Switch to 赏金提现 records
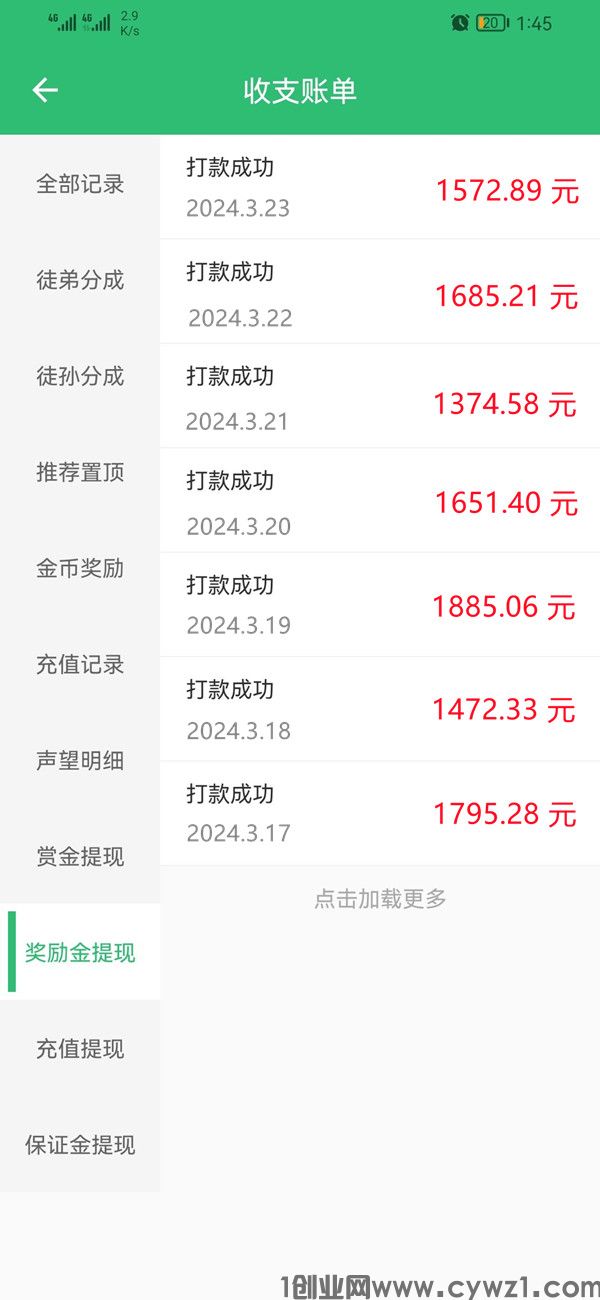Image resolution: width=600 pixels, height=1300 pixels. (x=80, y=856)
